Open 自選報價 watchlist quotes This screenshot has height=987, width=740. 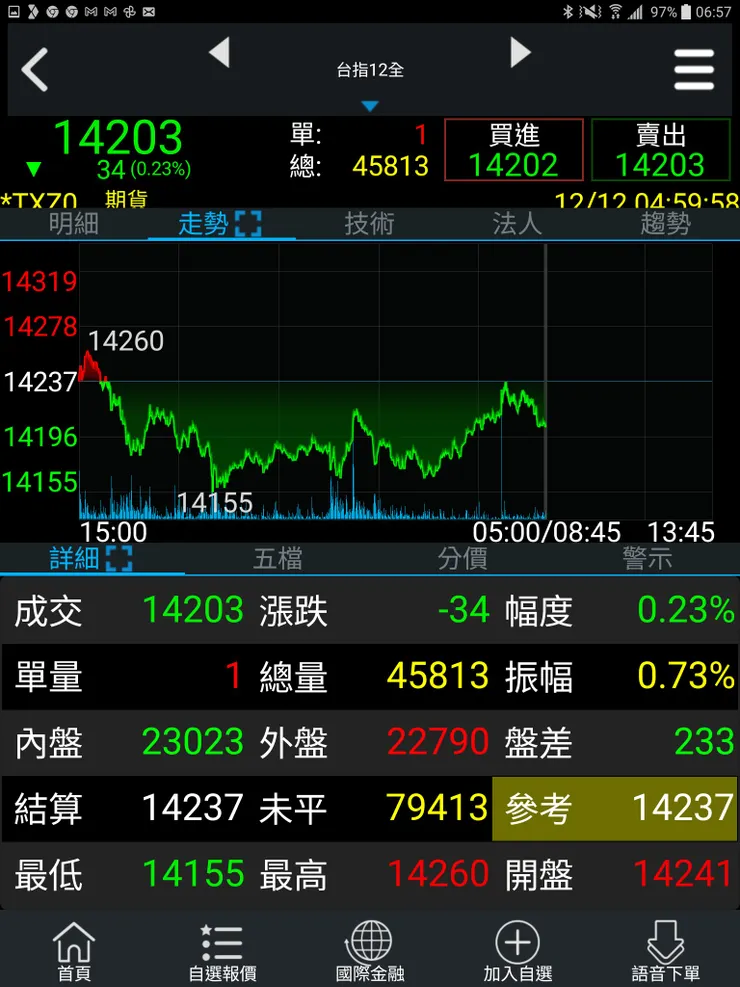point(222,951)
